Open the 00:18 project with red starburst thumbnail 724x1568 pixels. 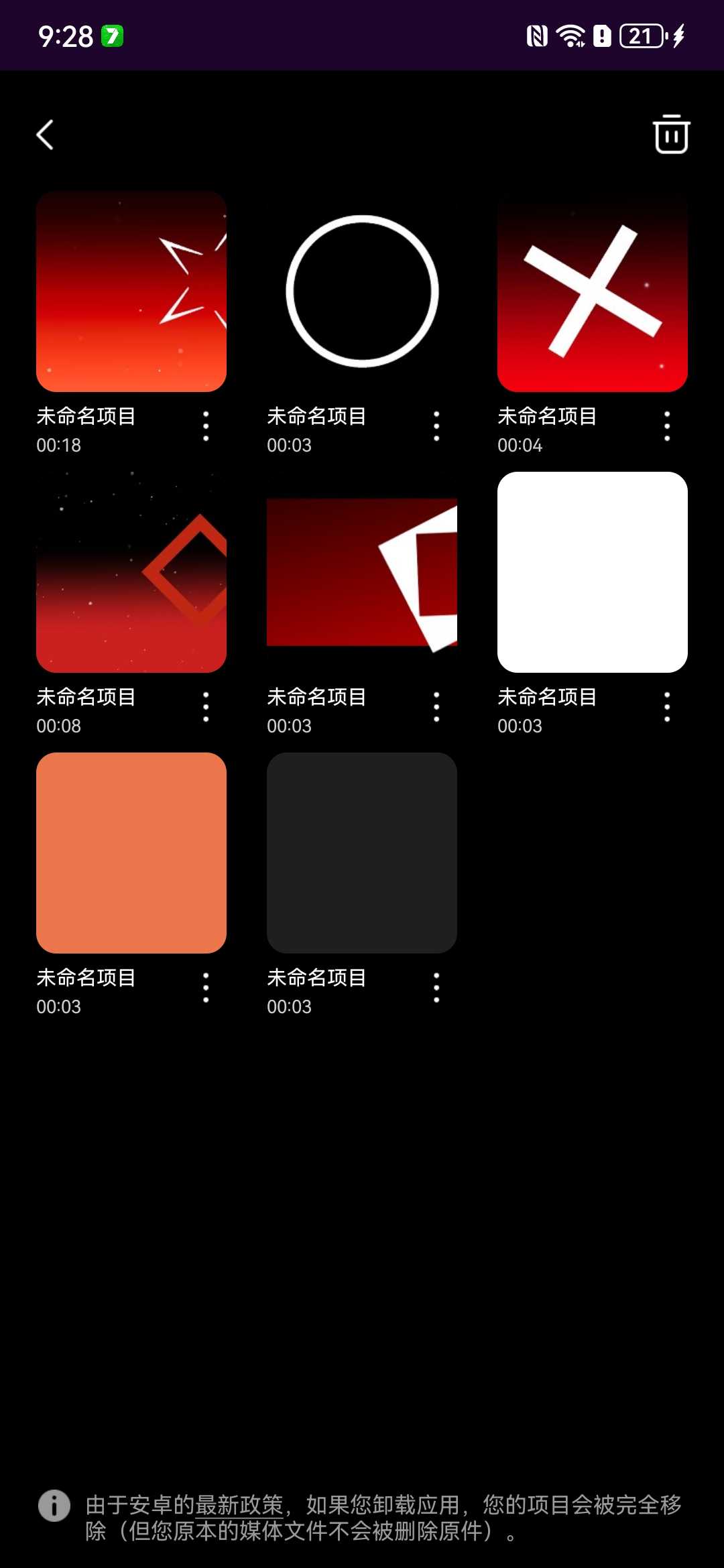(131, 291)
